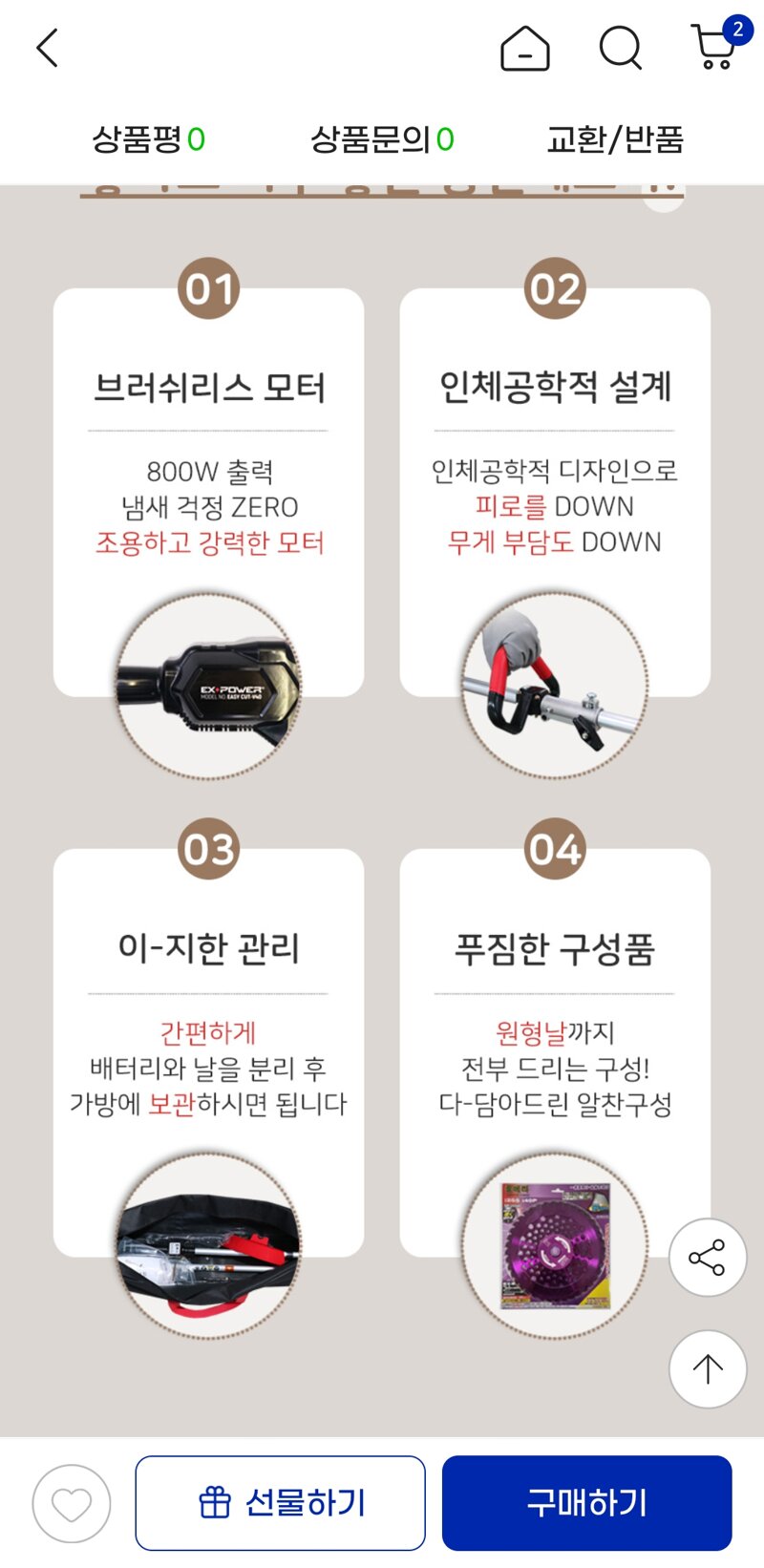Switch to the 교환/반품 tab

click(615, 139)
